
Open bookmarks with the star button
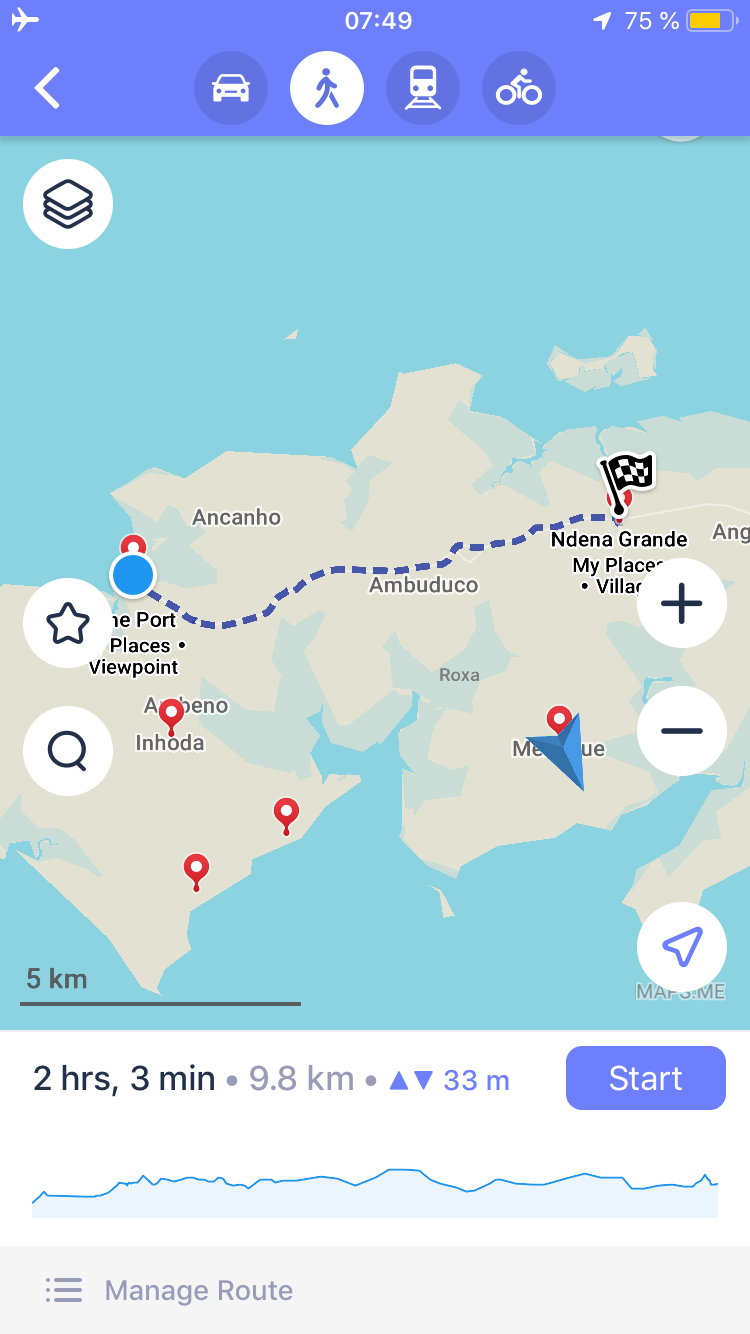point(68,623)
